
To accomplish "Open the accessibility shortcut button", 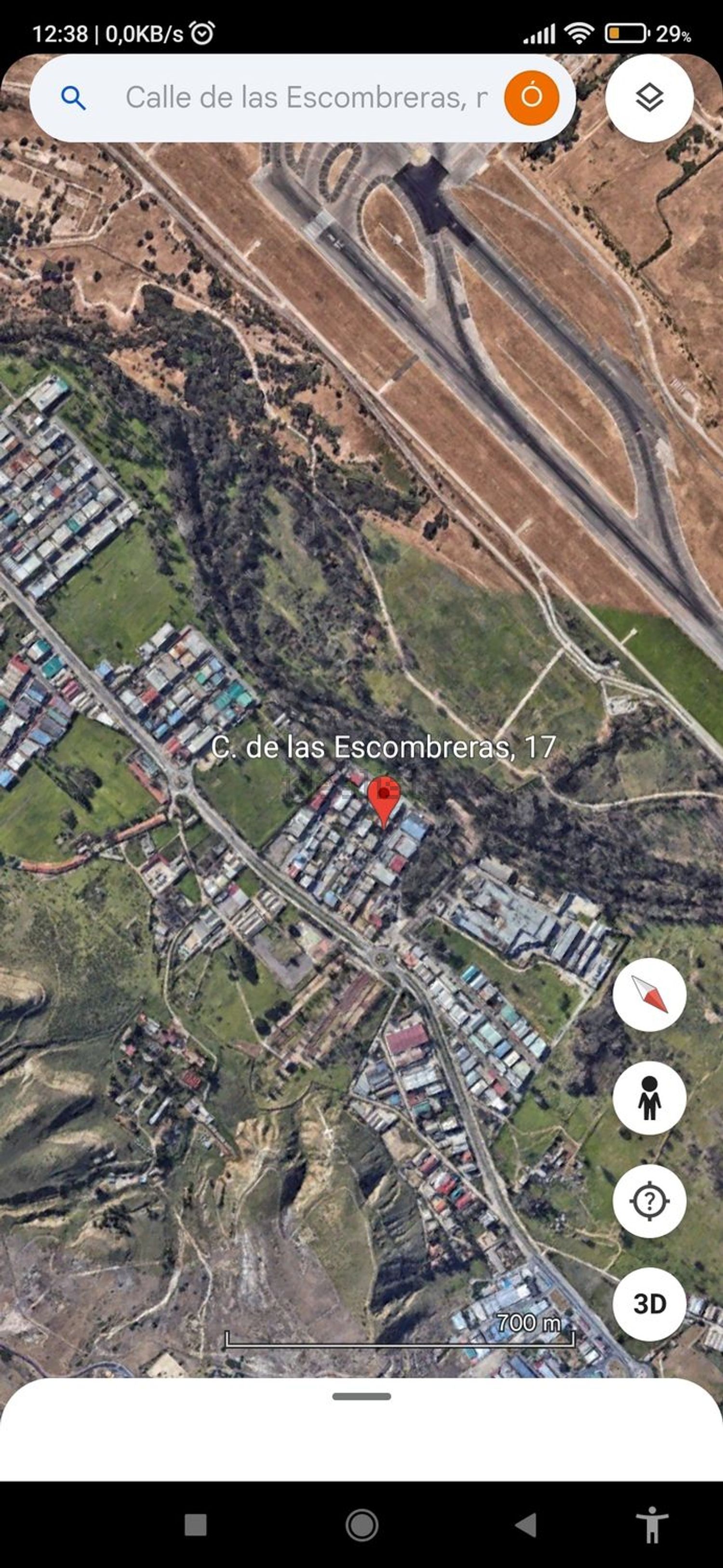I will coord(652,1525).
